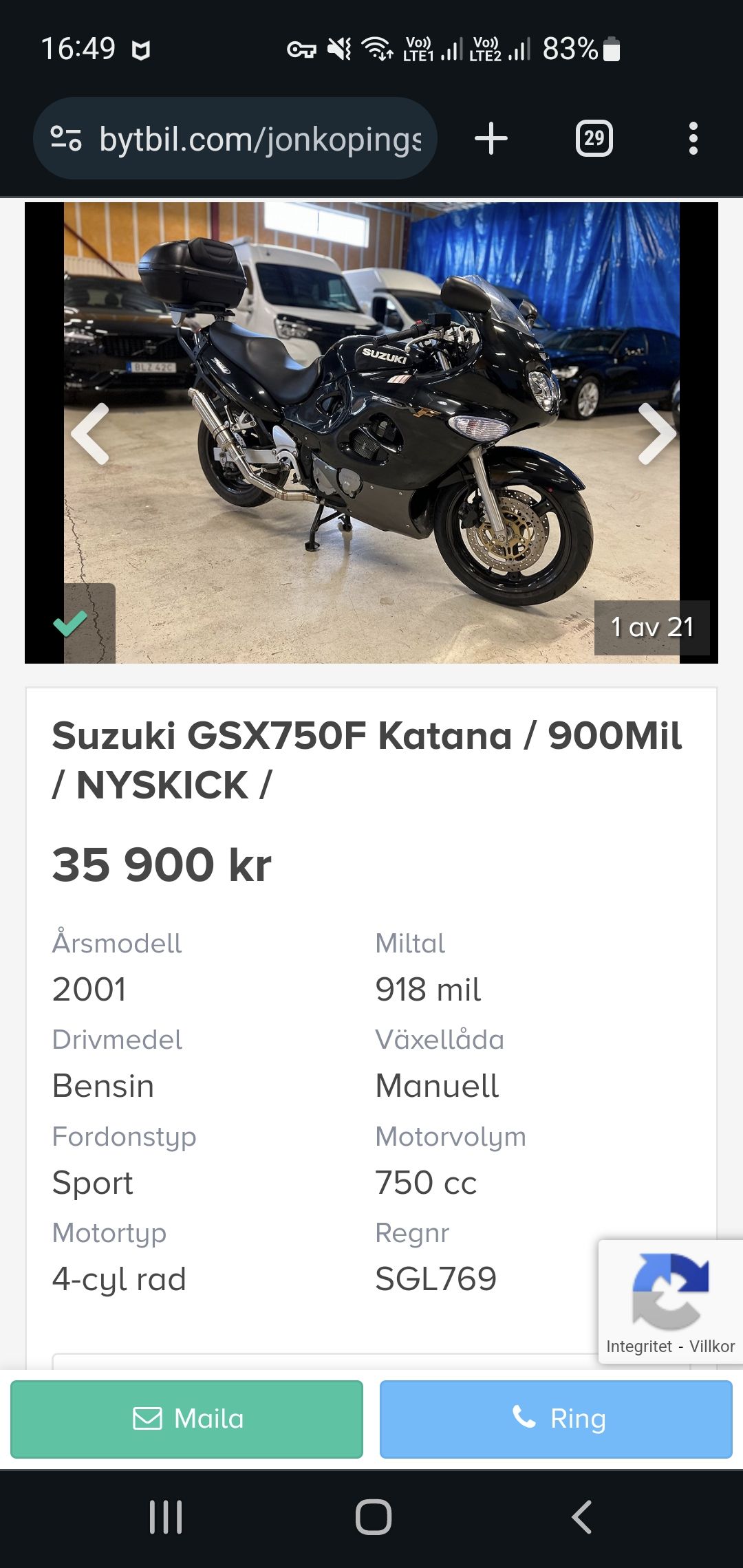Show the next motorcycle photo
Screen dimensions: 743x1568
pos(656,433)
